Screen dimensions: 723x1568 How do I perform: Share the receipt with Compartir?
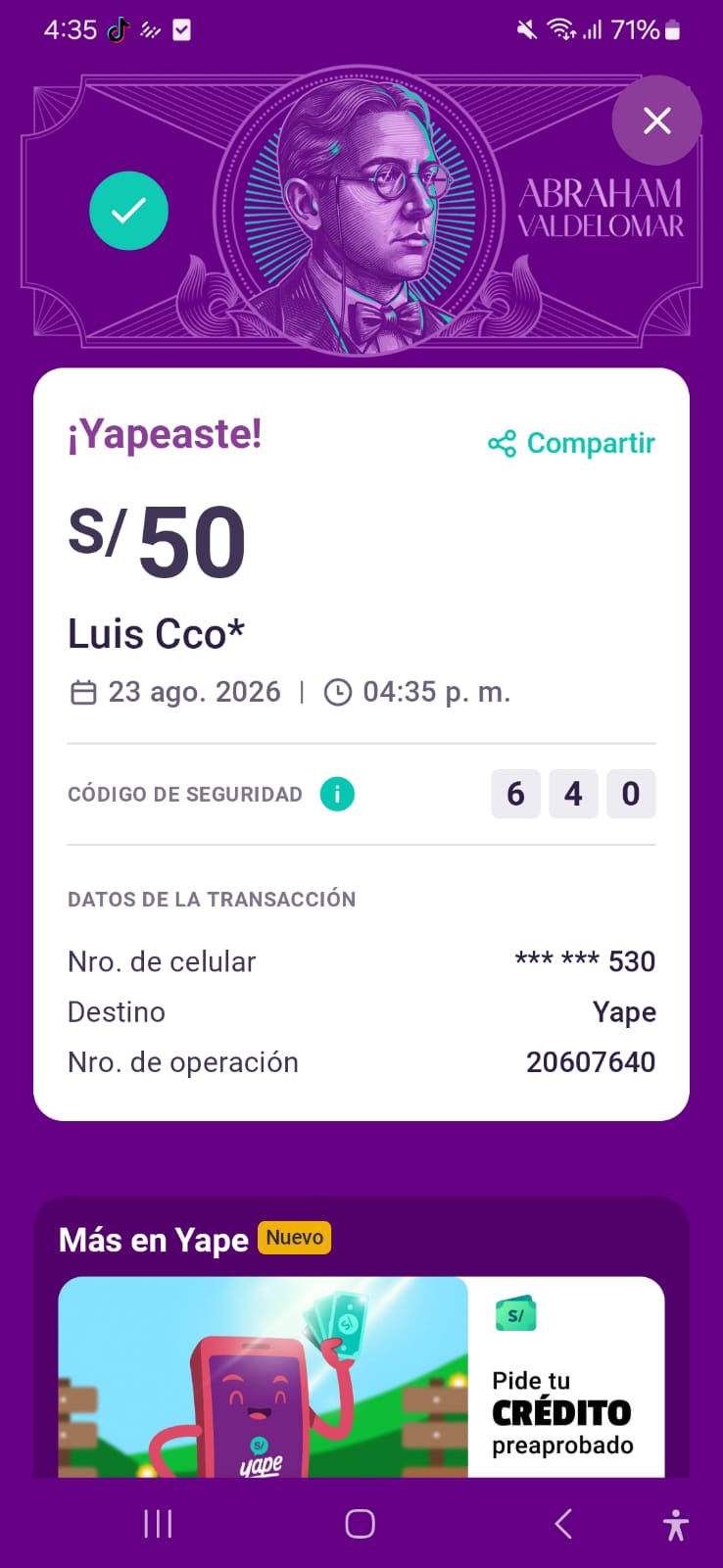pyautogui.click(x=571, y=443)
